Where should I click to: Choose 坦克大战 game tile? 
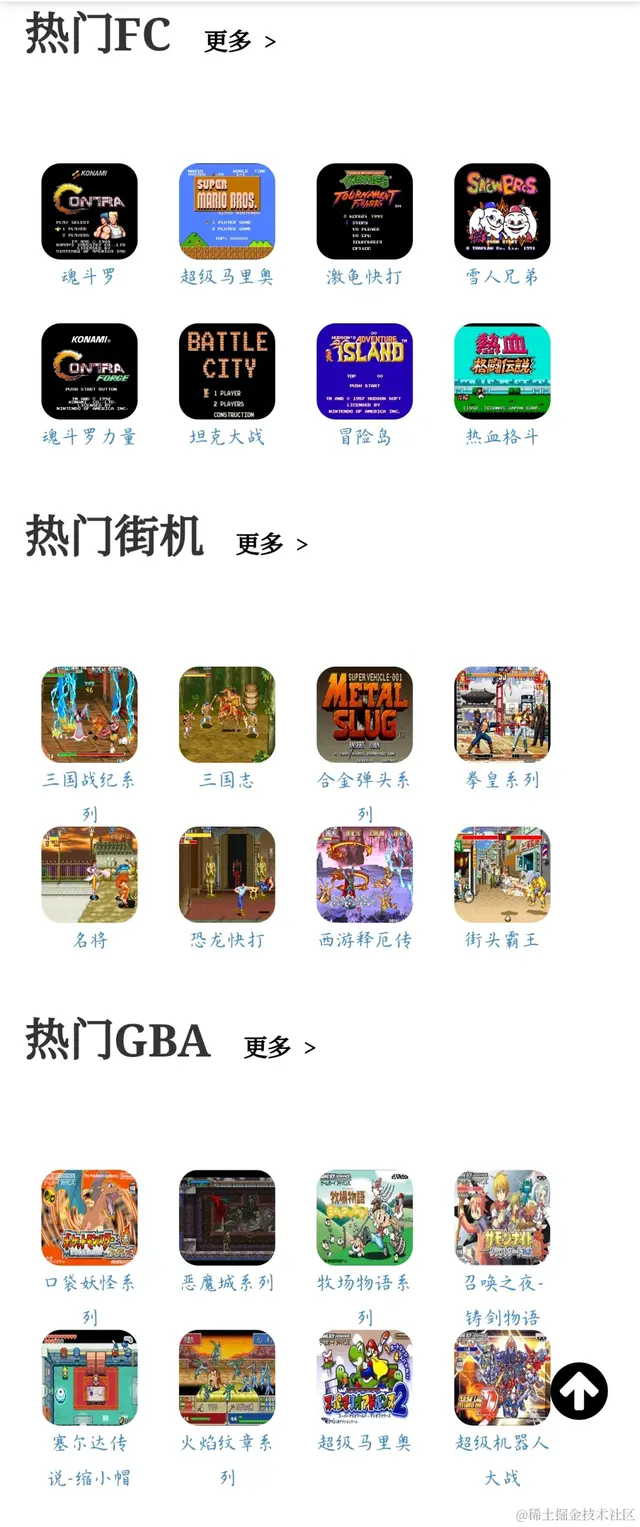[227, 372]
